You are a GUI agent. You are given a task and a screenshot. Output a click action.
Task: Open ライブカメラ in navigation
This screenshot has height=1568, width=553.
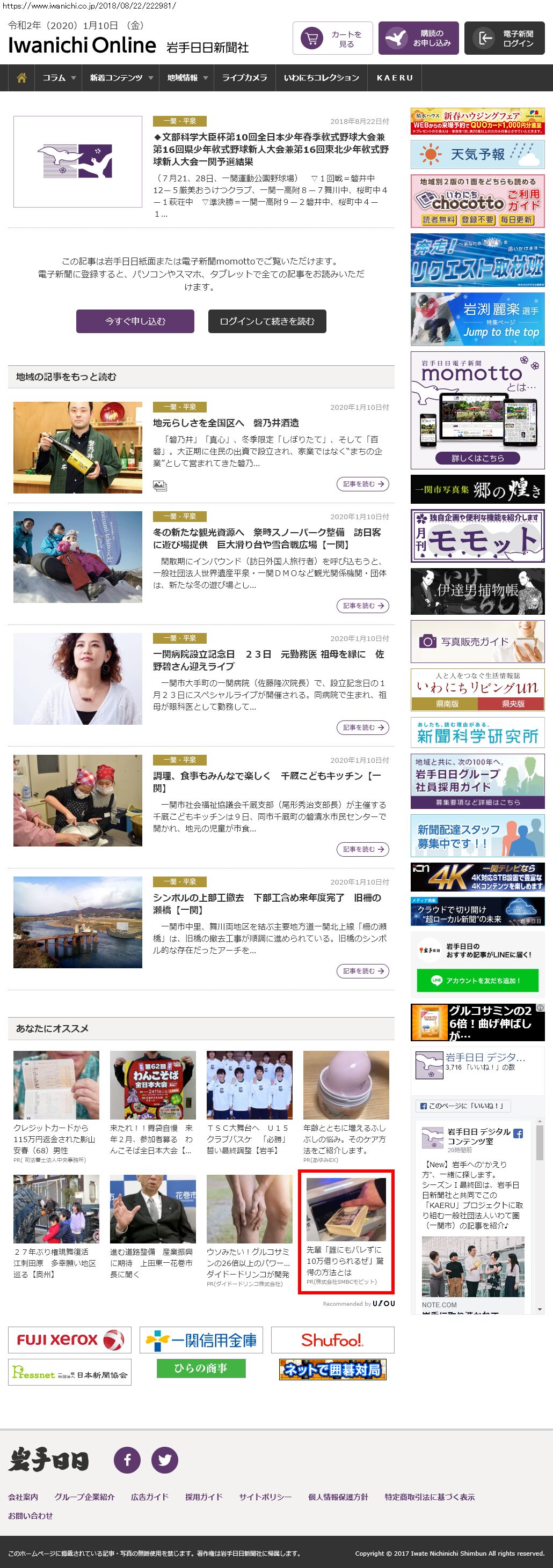244,78
